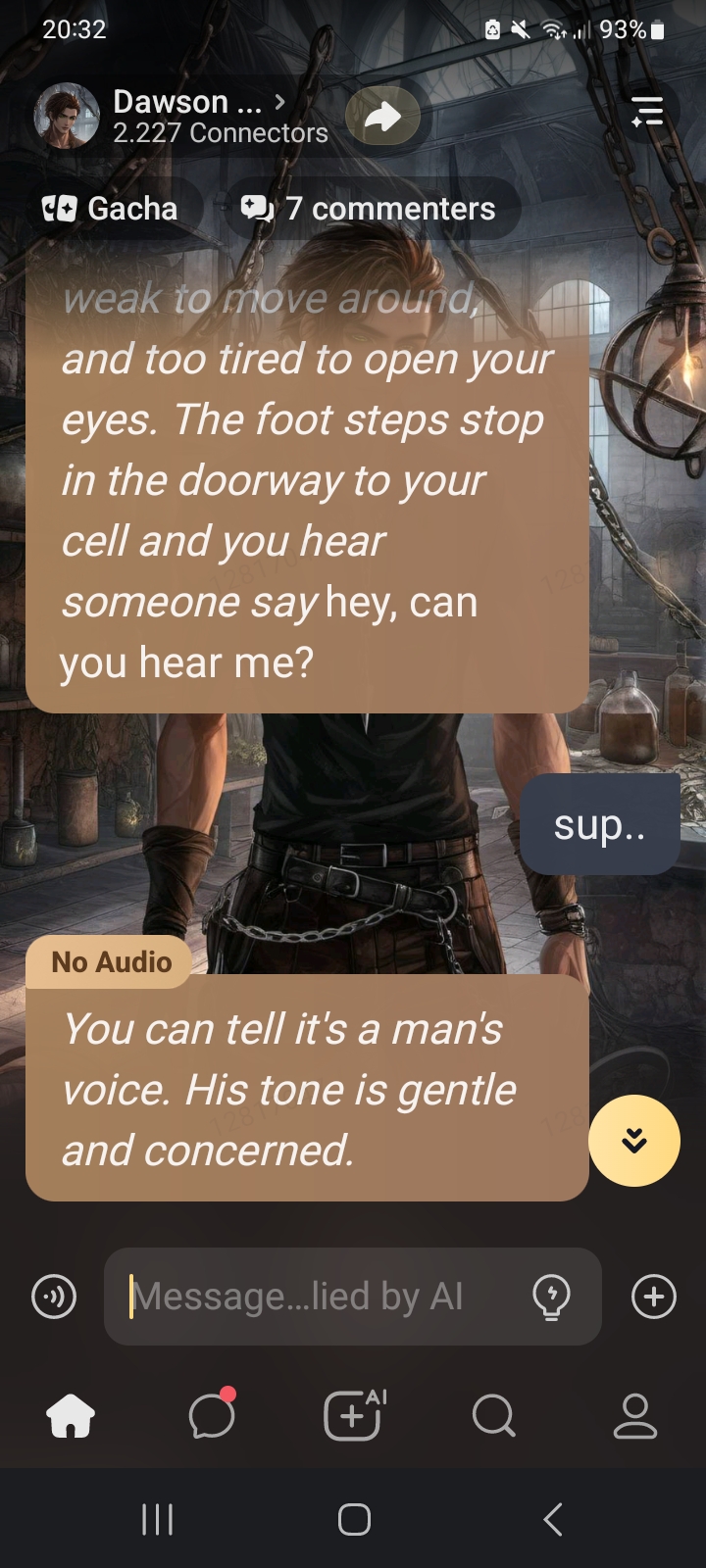This screenshot has height=1568, width=706.
Task: Open the plus attachments button
Action: click(x=653, y=1297)
